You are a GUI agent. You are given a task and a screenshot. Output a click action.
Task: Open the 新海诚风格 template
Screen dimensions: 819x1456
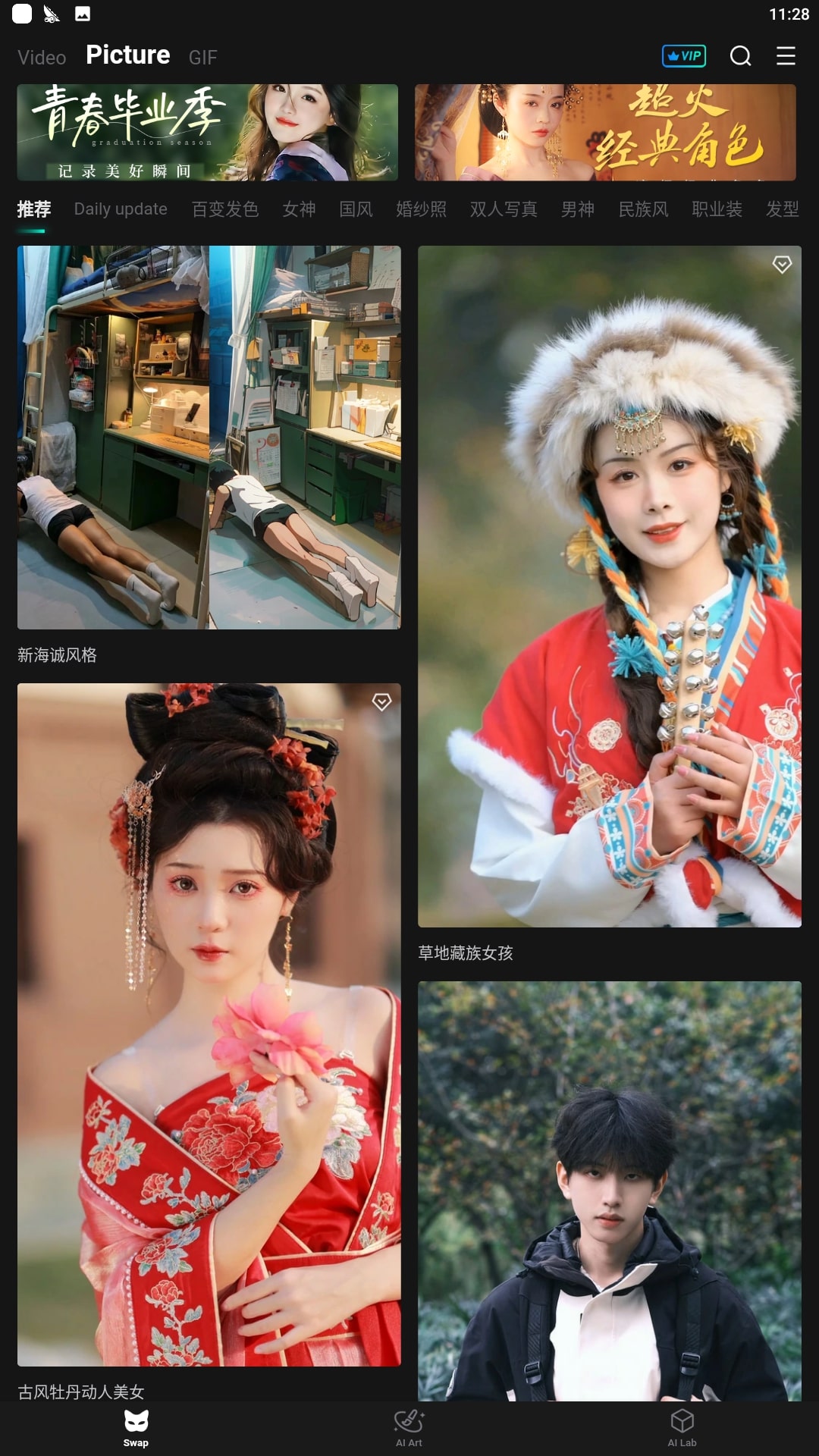209,438
